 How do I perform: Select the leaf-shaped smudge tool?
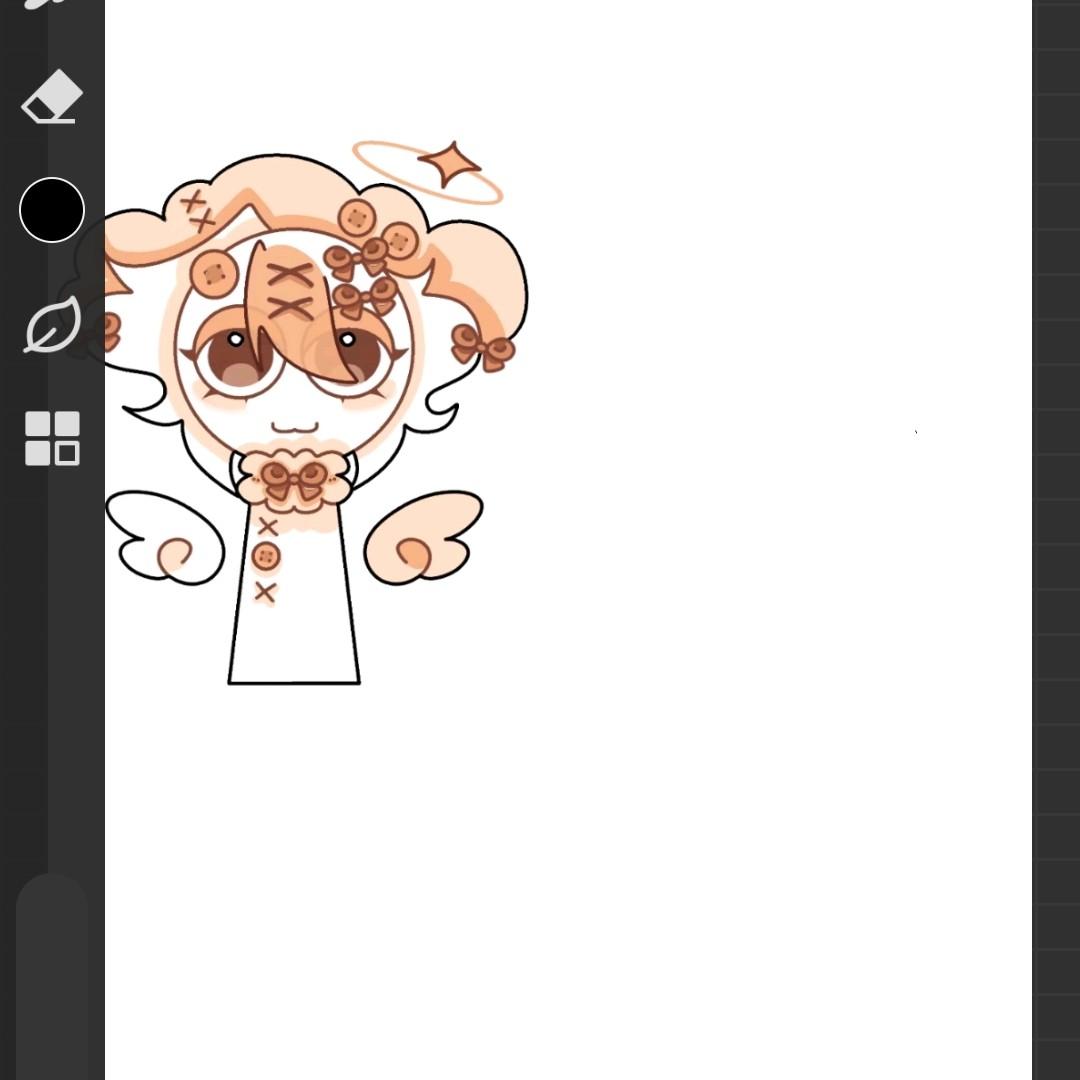[52, 325]
